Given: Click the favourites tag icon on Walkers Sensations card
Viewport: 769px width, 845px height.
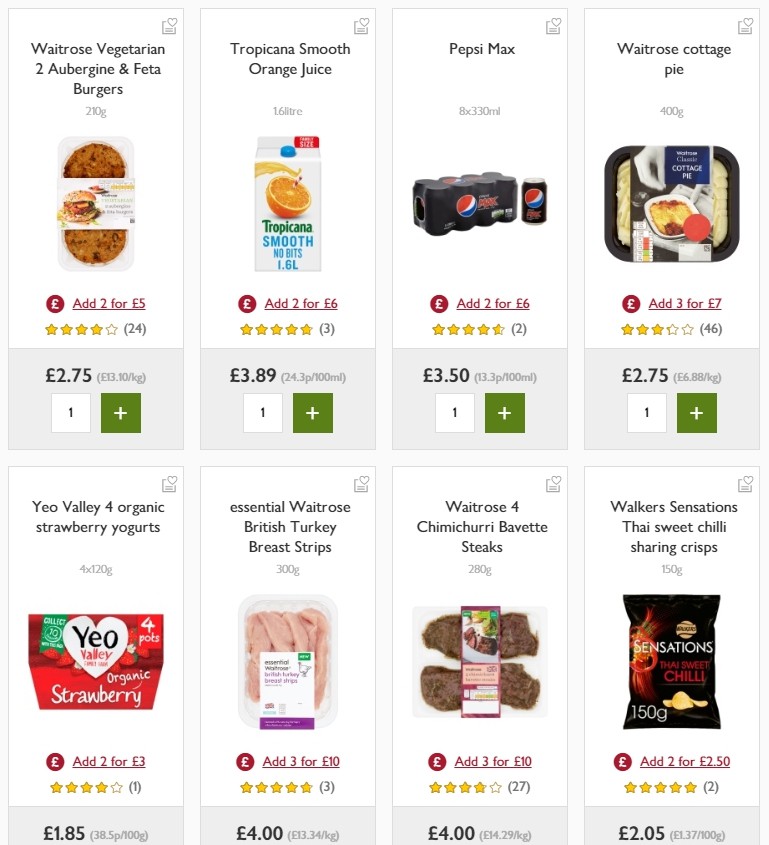Looking at the screenshot, I should coord(745,483).
